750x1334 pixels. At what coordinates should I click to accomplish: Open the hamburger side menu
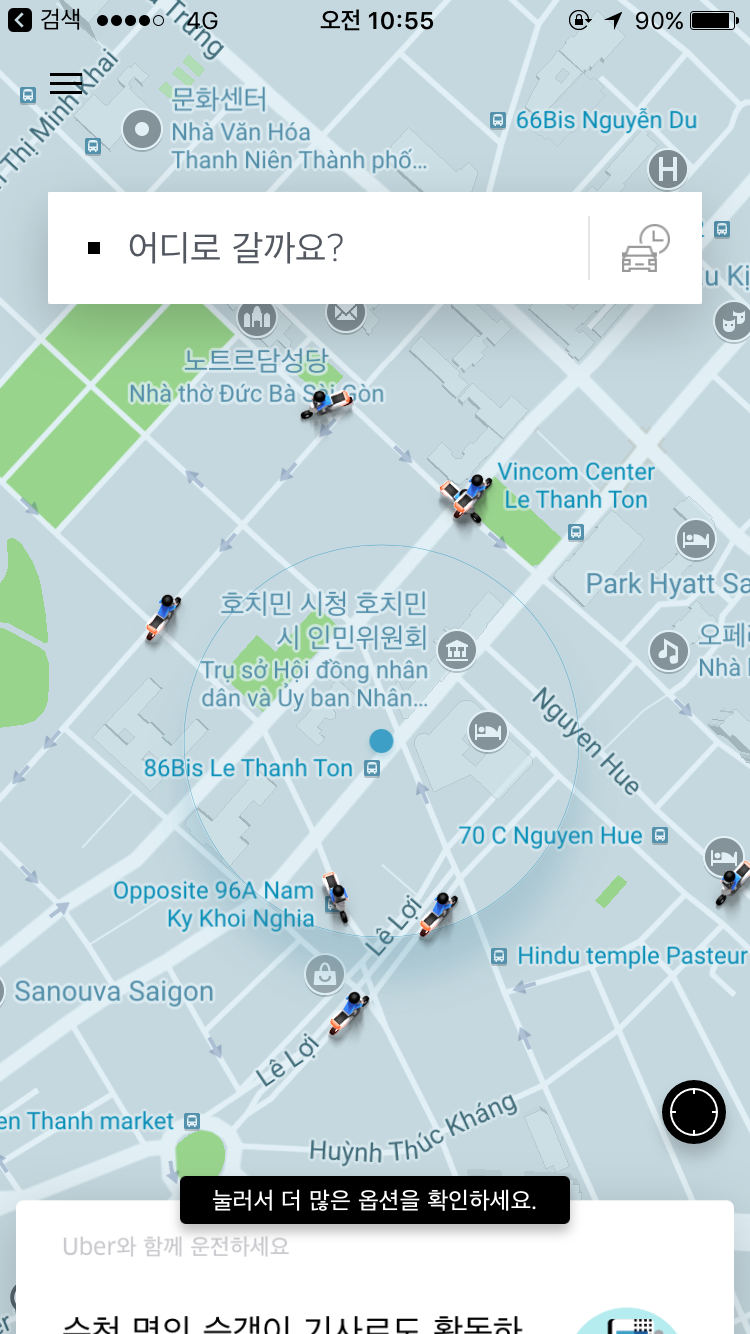pos(66,83)
